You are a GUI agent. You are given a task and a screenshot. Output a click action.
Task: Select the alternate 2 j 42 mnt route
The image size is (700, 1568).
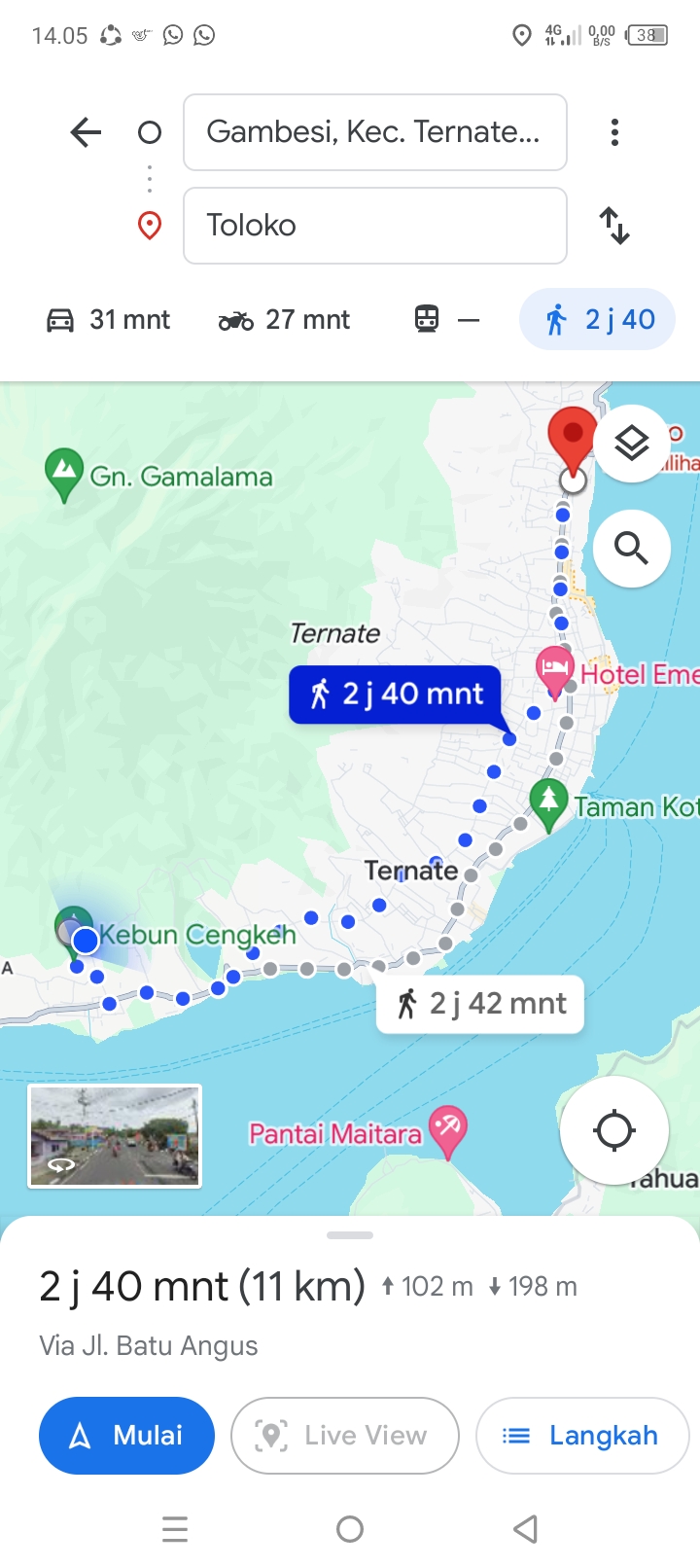pyautogui.click(x=480, y=1003)
